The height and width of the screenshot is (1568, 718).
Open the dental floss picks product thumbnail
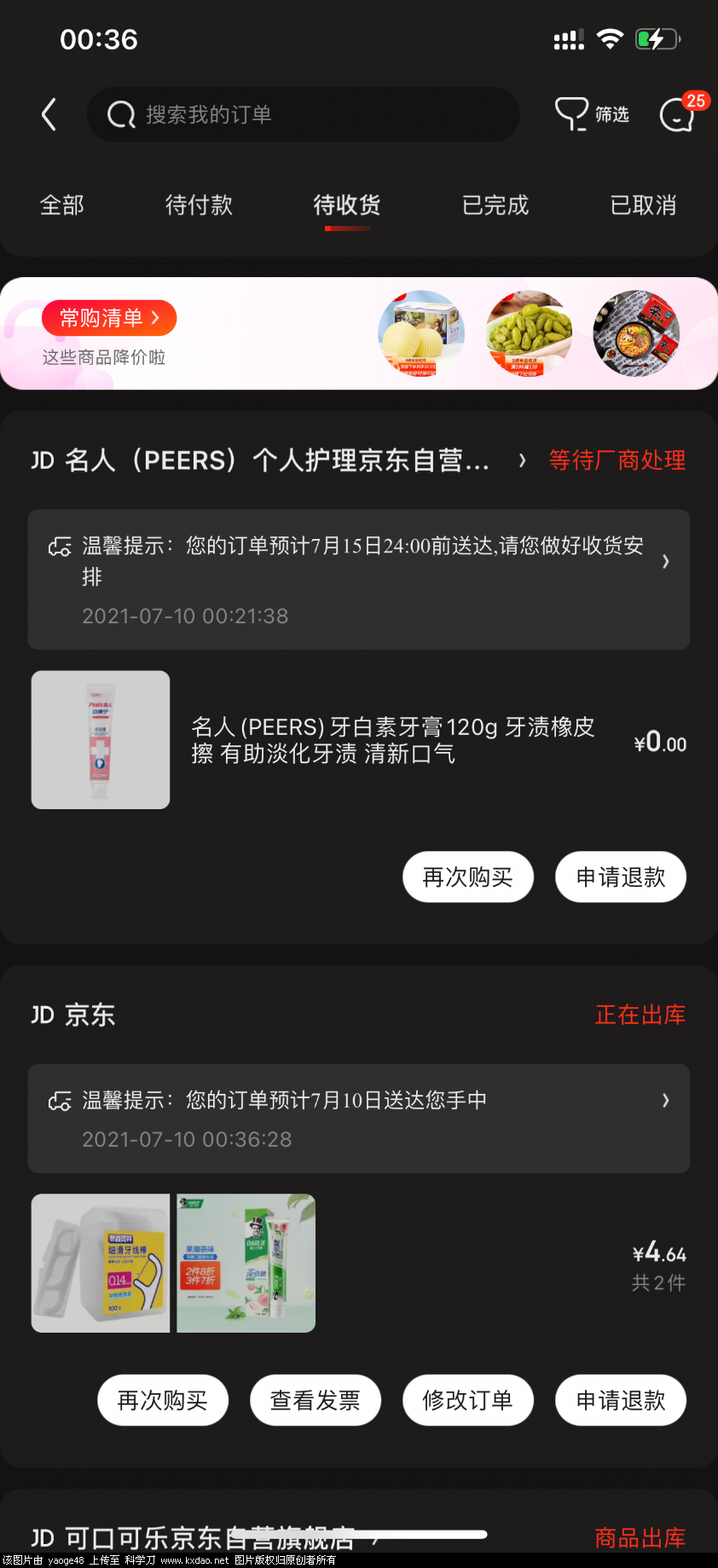pyautogui.click(x=100, y=1263)
